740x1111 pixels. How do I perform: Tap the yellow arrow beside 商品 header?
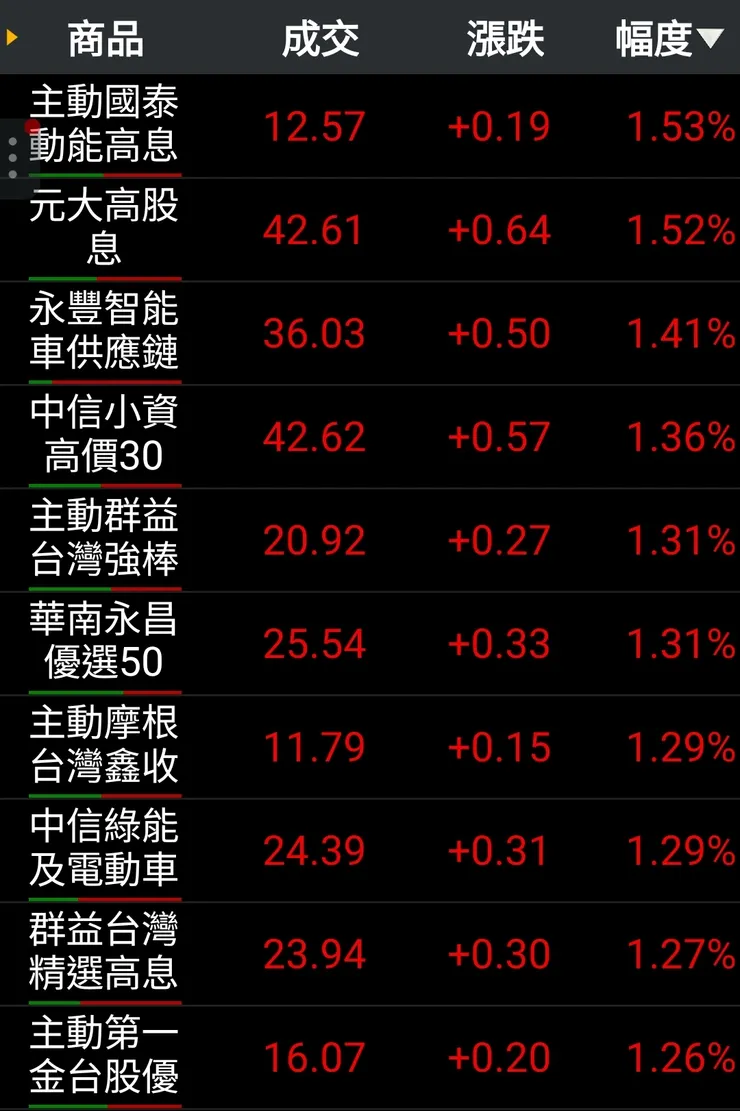point(12,39)
